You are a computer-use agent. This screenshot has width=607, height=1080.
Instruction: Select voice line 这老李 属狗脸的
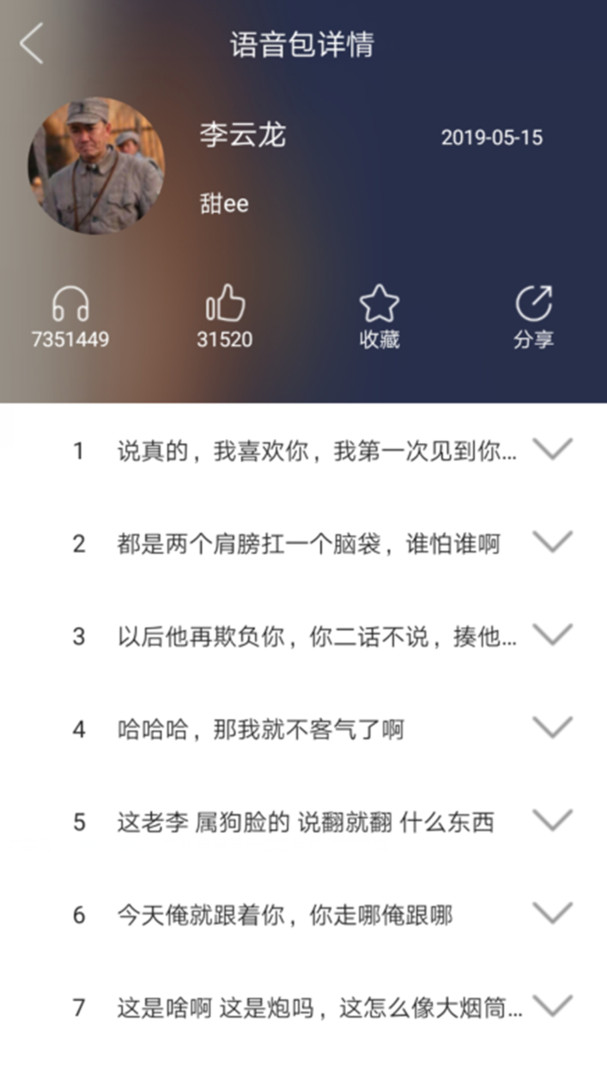point(305,823)
